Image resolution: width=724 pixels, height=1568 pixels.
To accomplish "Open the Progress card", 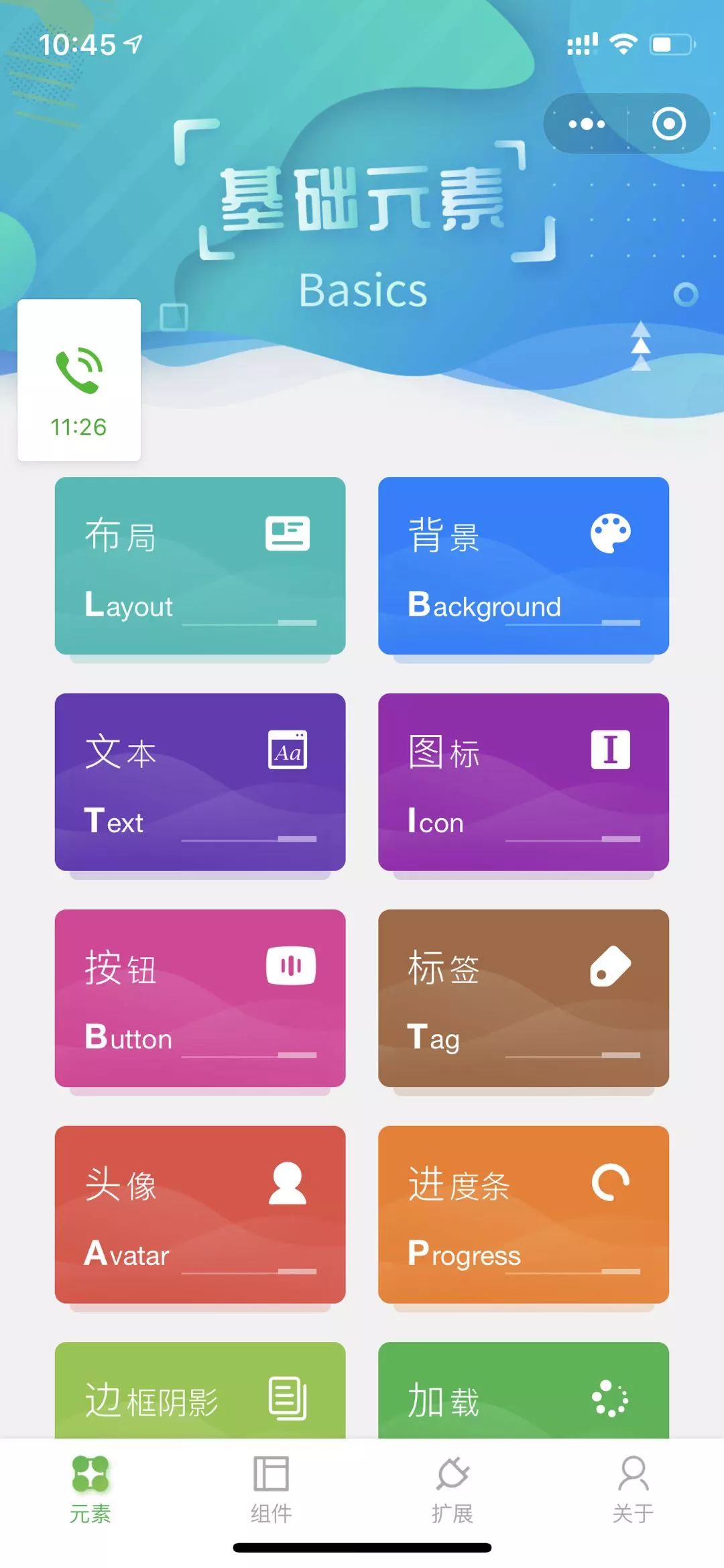I will [523, 1214].
